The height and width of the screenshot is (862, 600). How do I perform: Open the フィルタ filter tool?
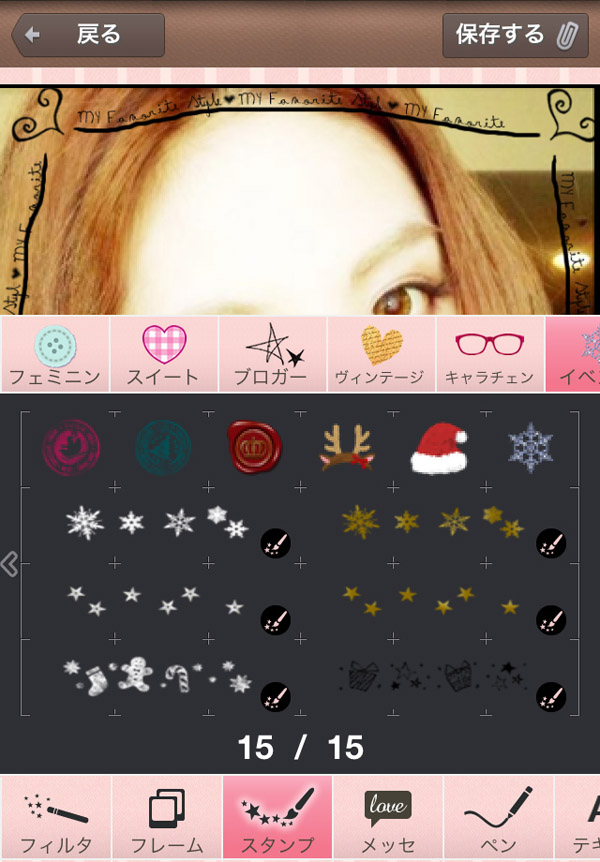click(x=55, y=818)
